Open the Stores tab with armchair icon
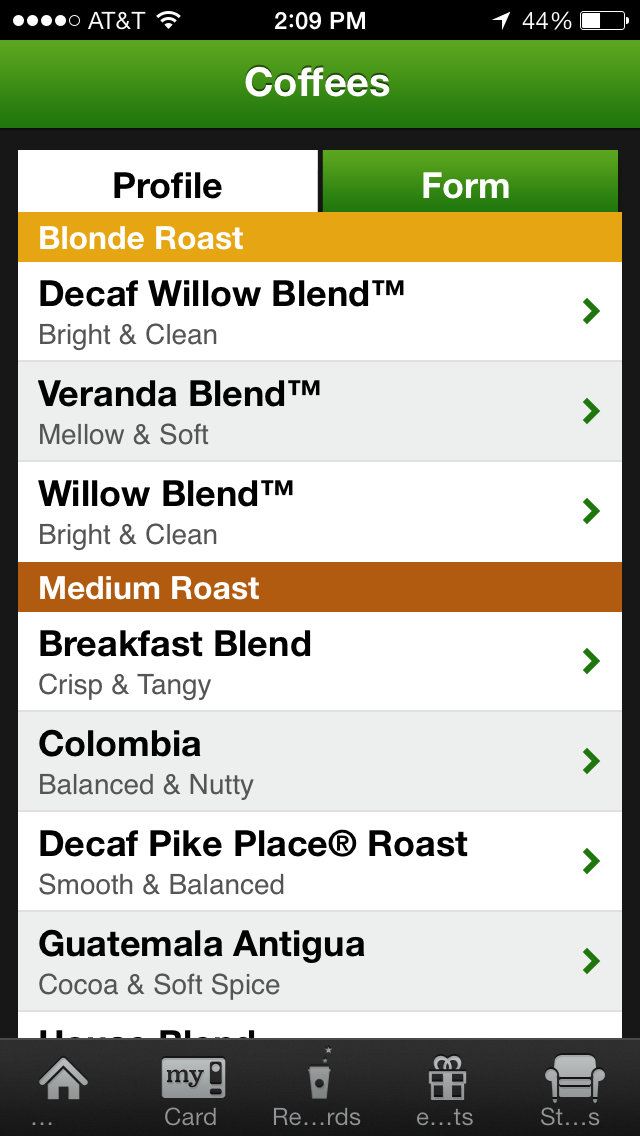 pos(575,1087)
